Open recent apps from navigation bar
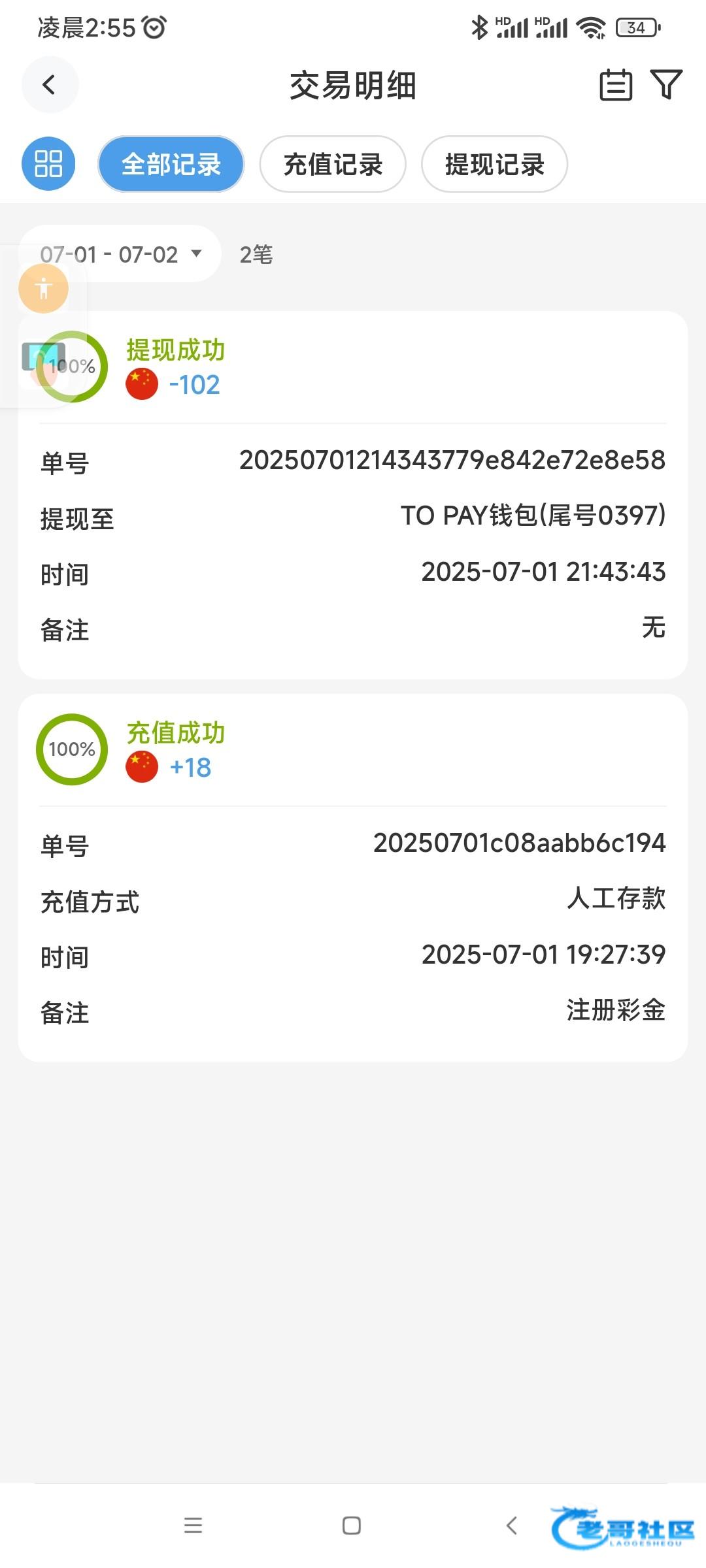The image size is (706, 1568). point(193,1526)
